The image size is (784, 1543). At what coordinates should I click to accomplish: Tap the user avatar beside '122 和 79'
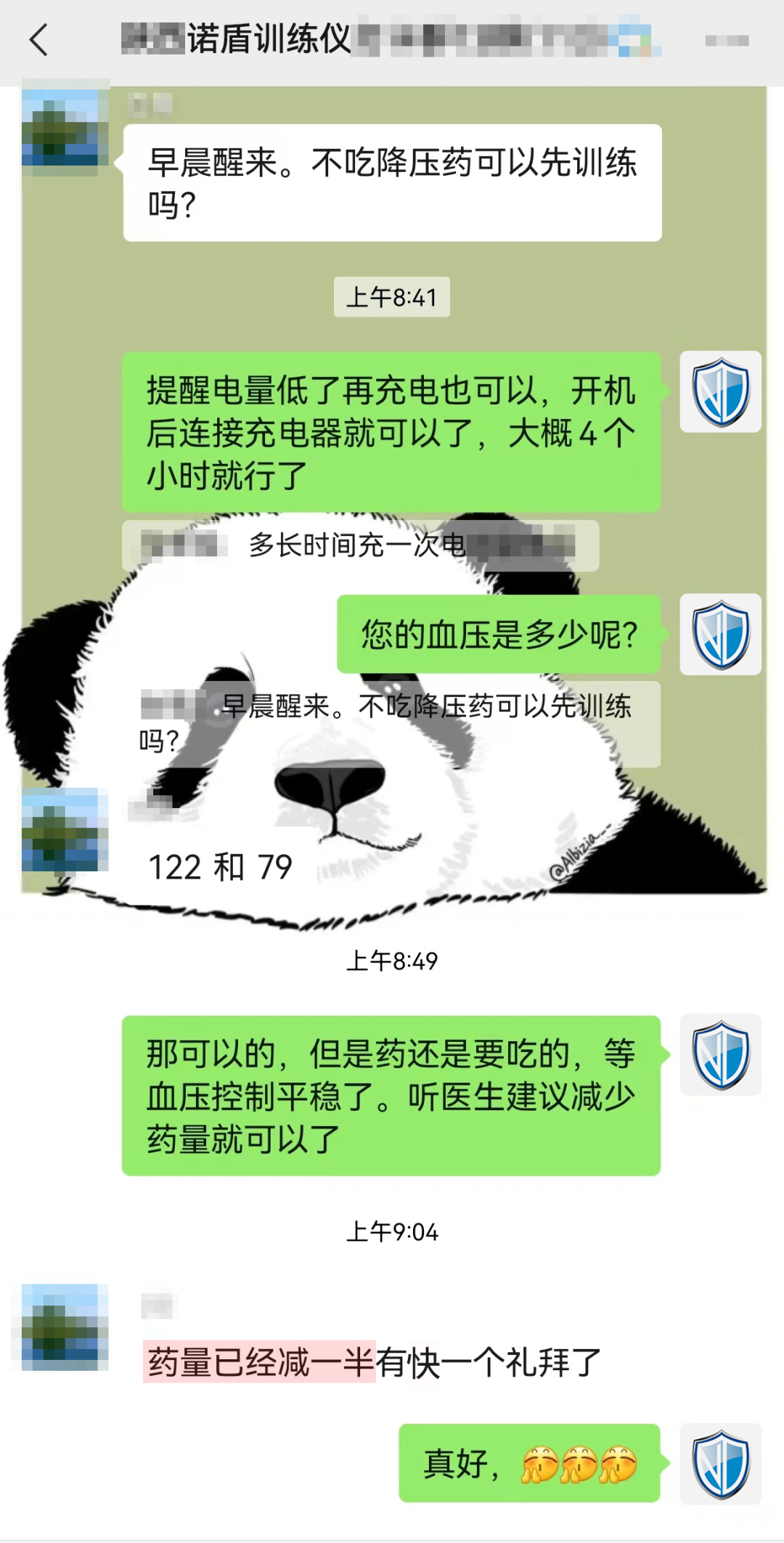tap(65, 829)
